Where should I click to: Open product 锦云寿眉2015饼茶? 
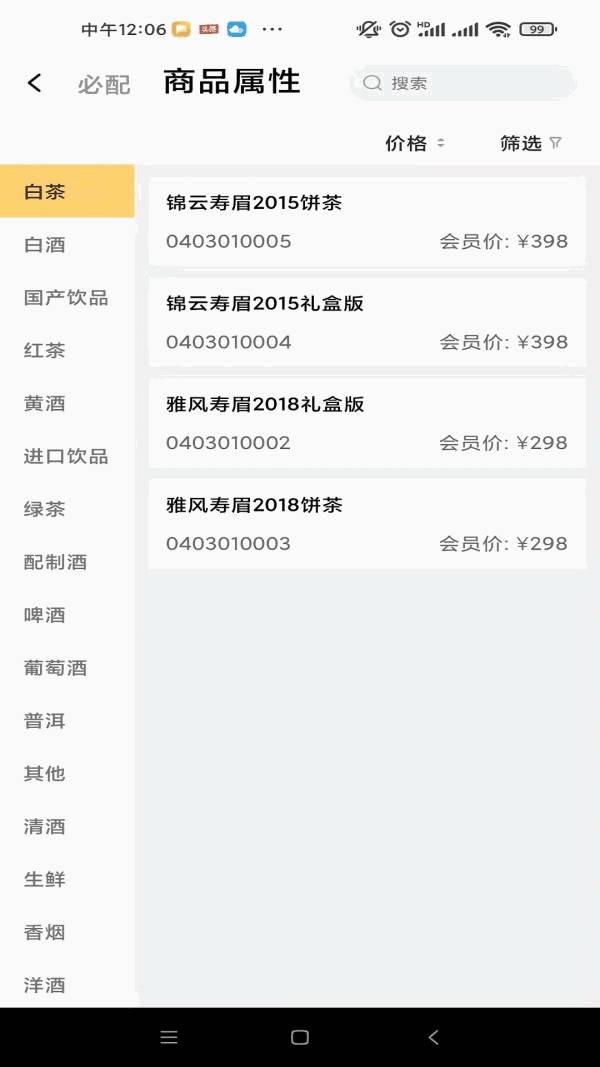click(367, 222)
